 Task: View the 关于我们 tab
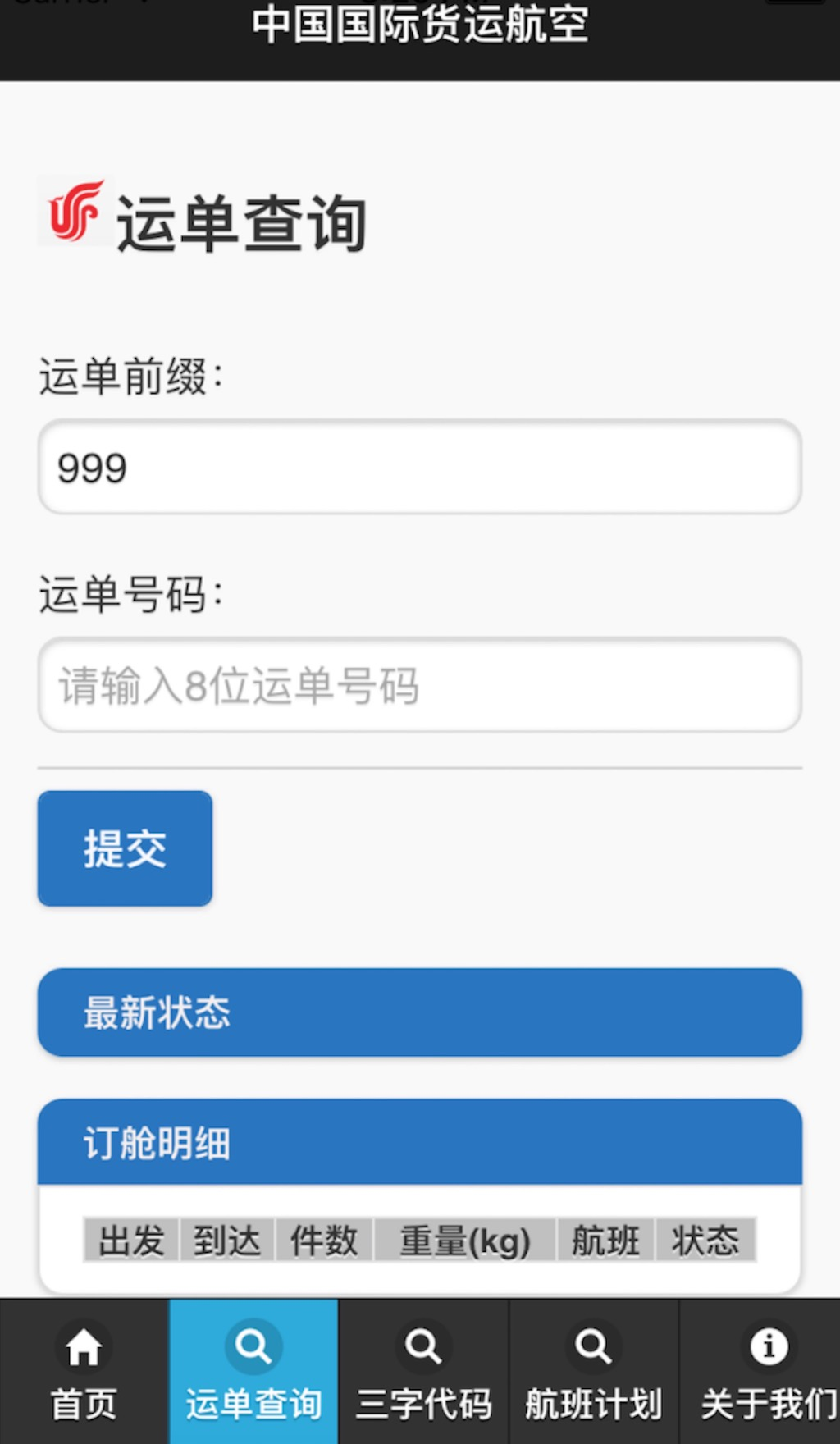763,1372
